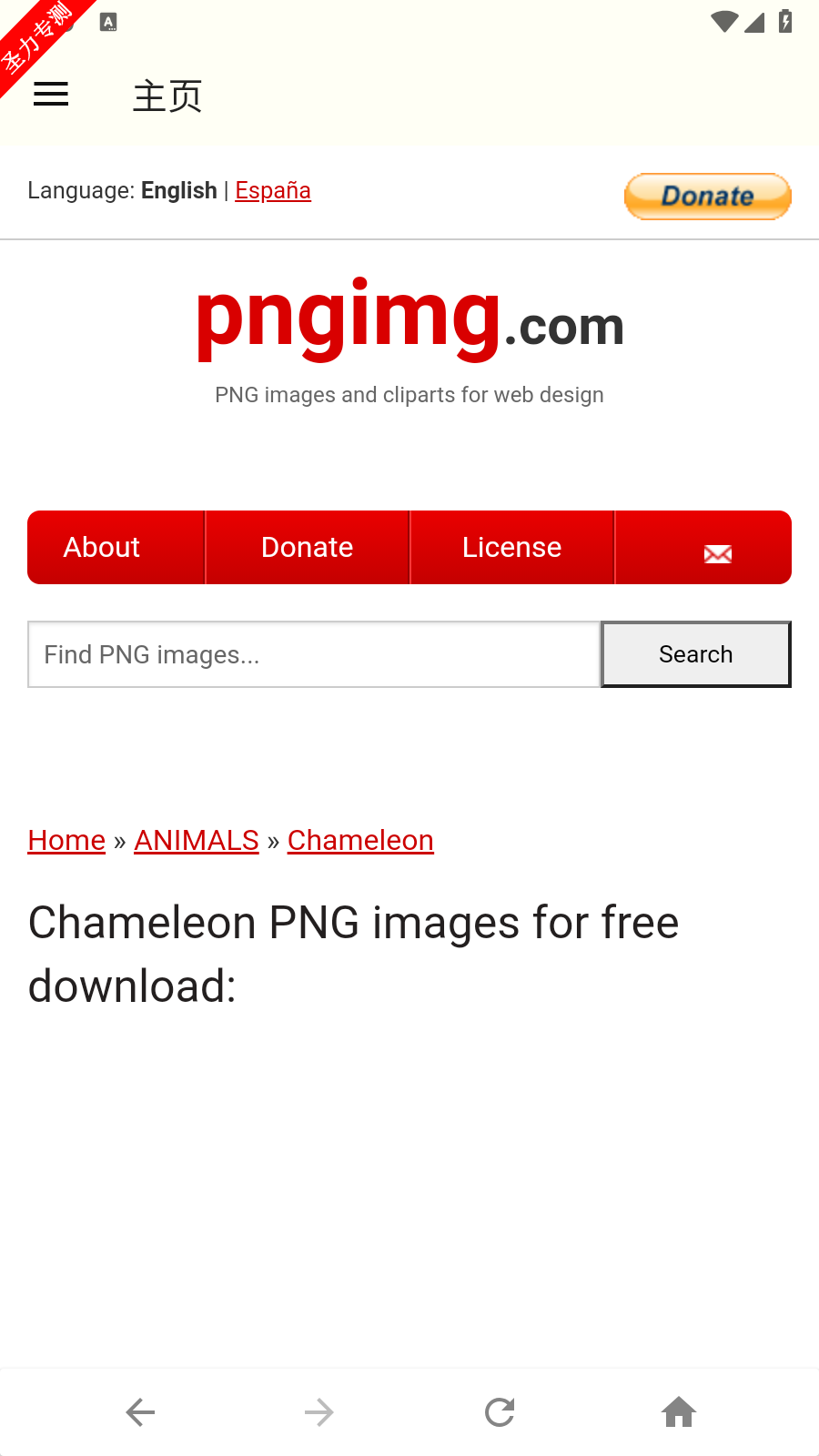Reload the current page
The height and width of the screenshot is (1456, 819).
500,1412
